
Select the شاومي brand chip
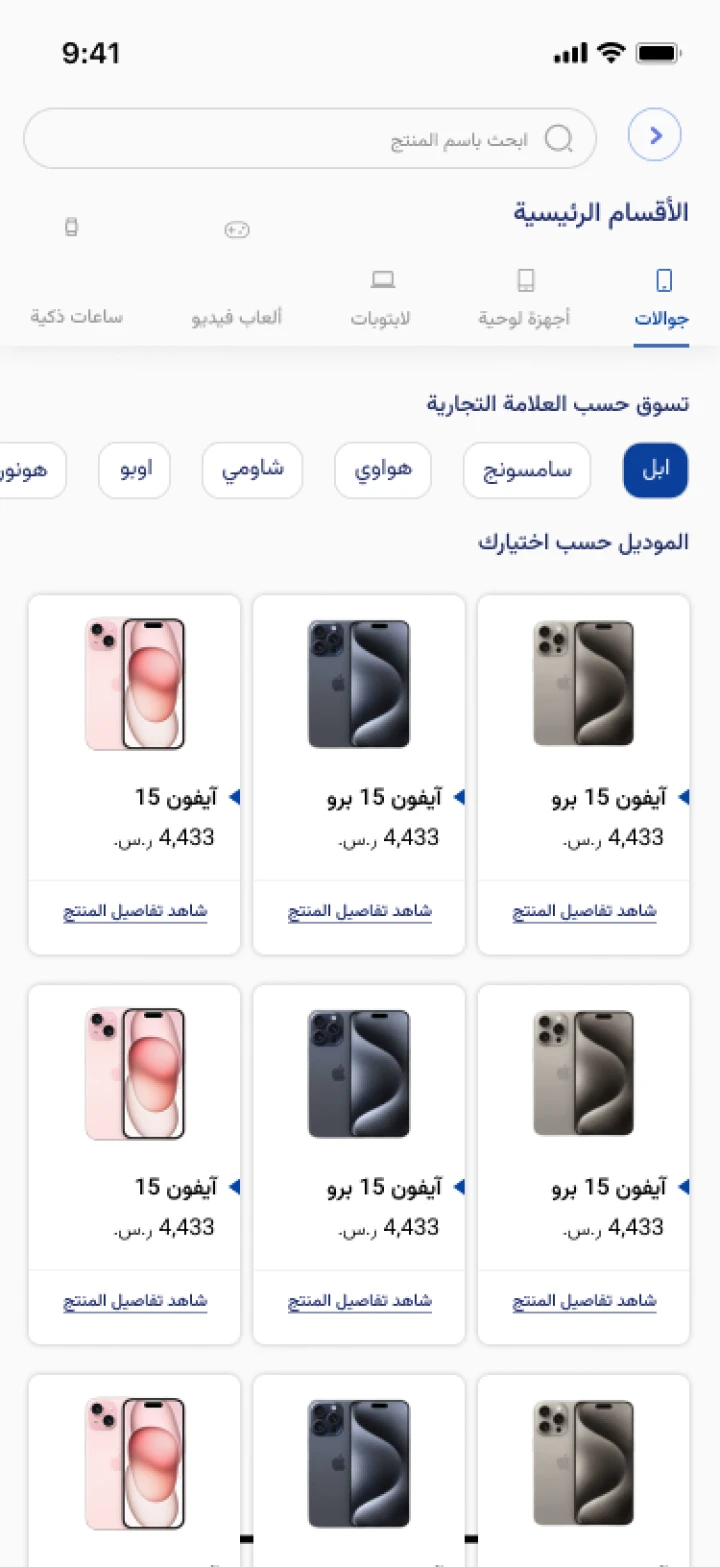252,470
